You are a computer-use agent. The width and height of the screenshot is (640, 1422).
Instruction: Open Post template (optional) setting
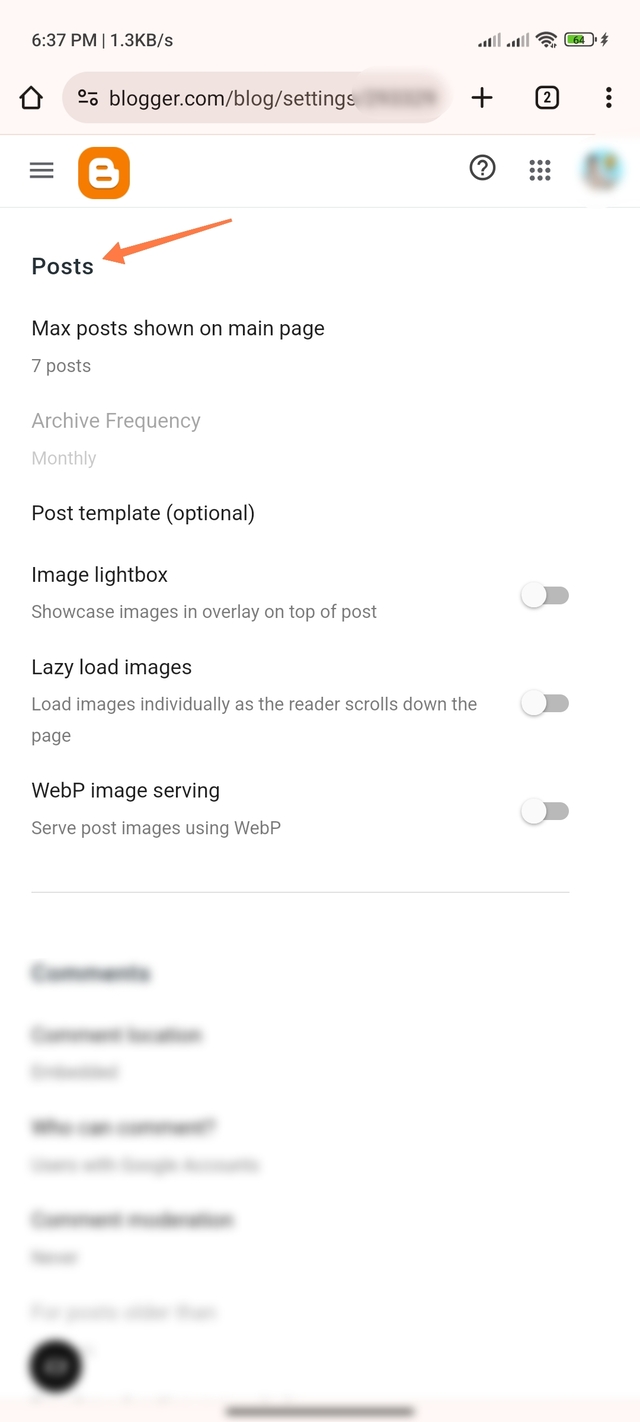[143, 513]
